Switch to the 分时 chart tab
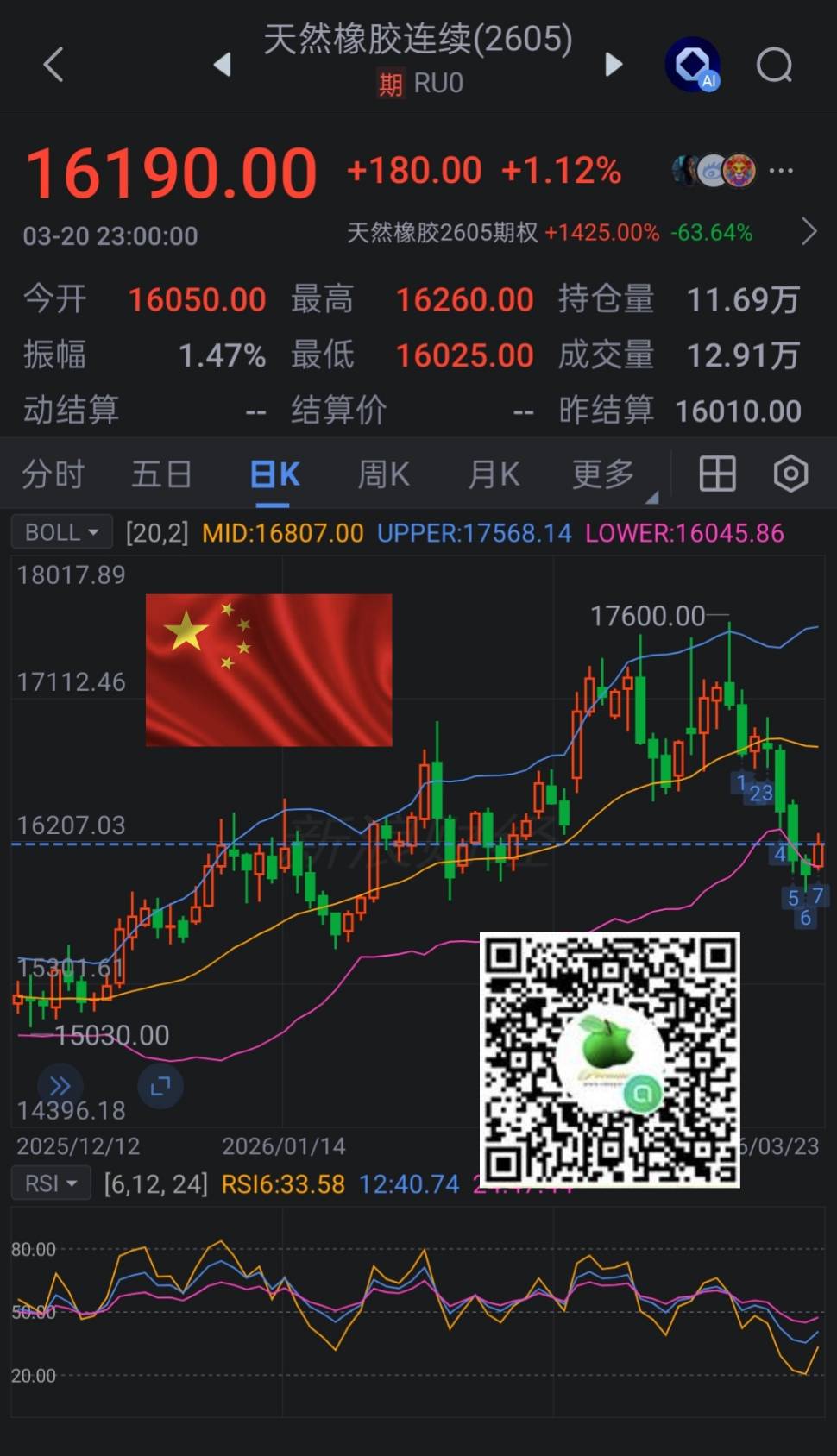 53,474
